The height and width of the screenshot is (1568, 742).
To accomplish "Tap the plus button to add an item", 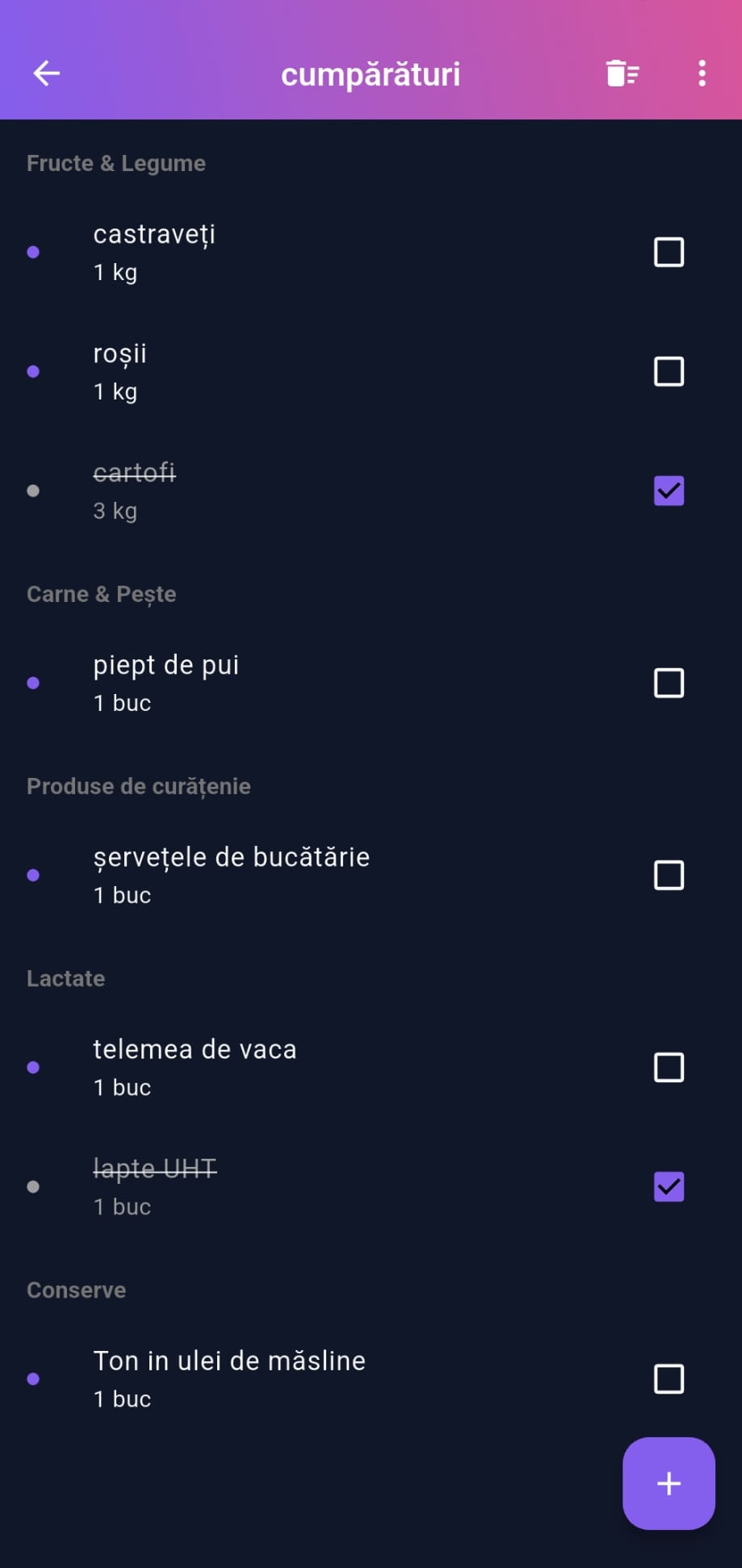I will [x=668, y=1483].
